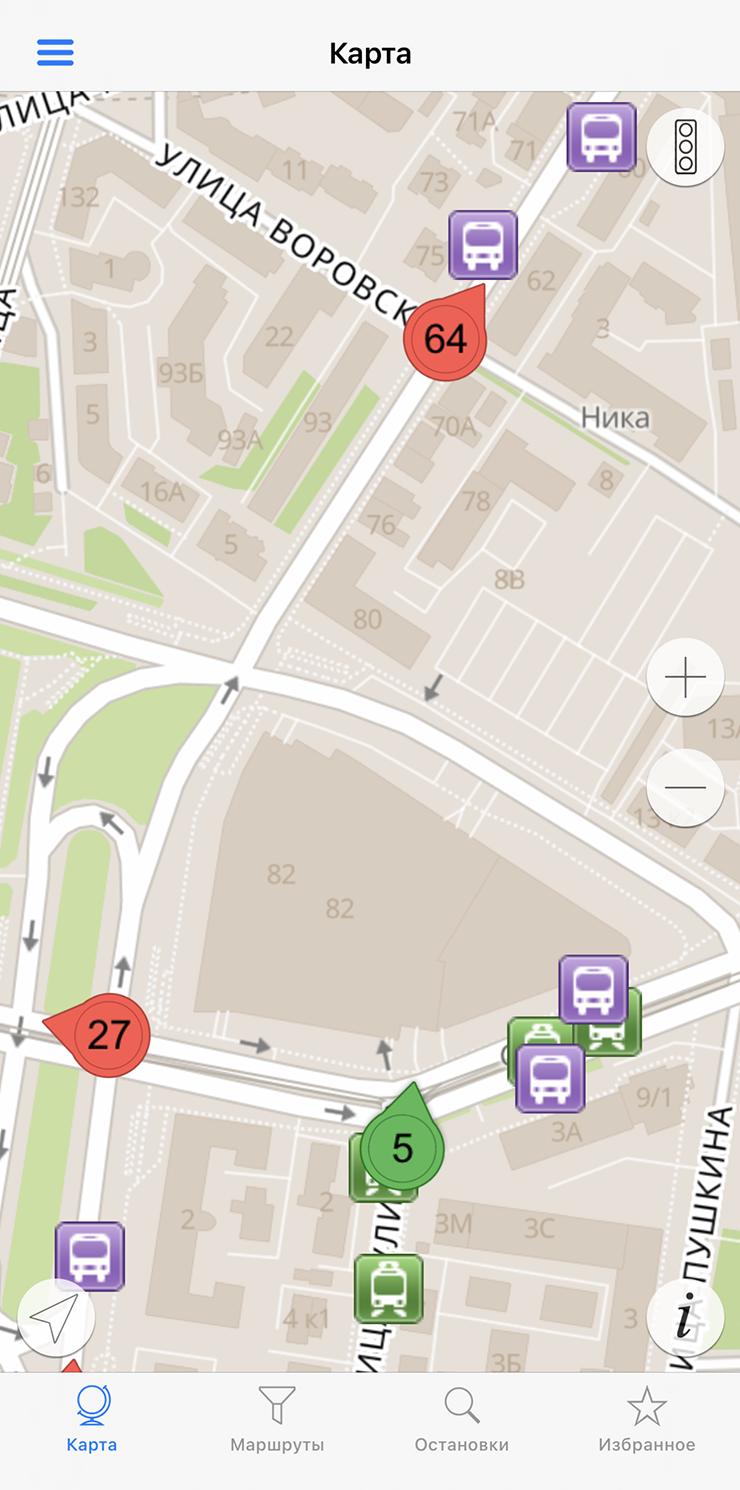Switch to the Маршруты tab
Screen dimensions: 740x1490
pyautogui.click(x=277, y=1420)
